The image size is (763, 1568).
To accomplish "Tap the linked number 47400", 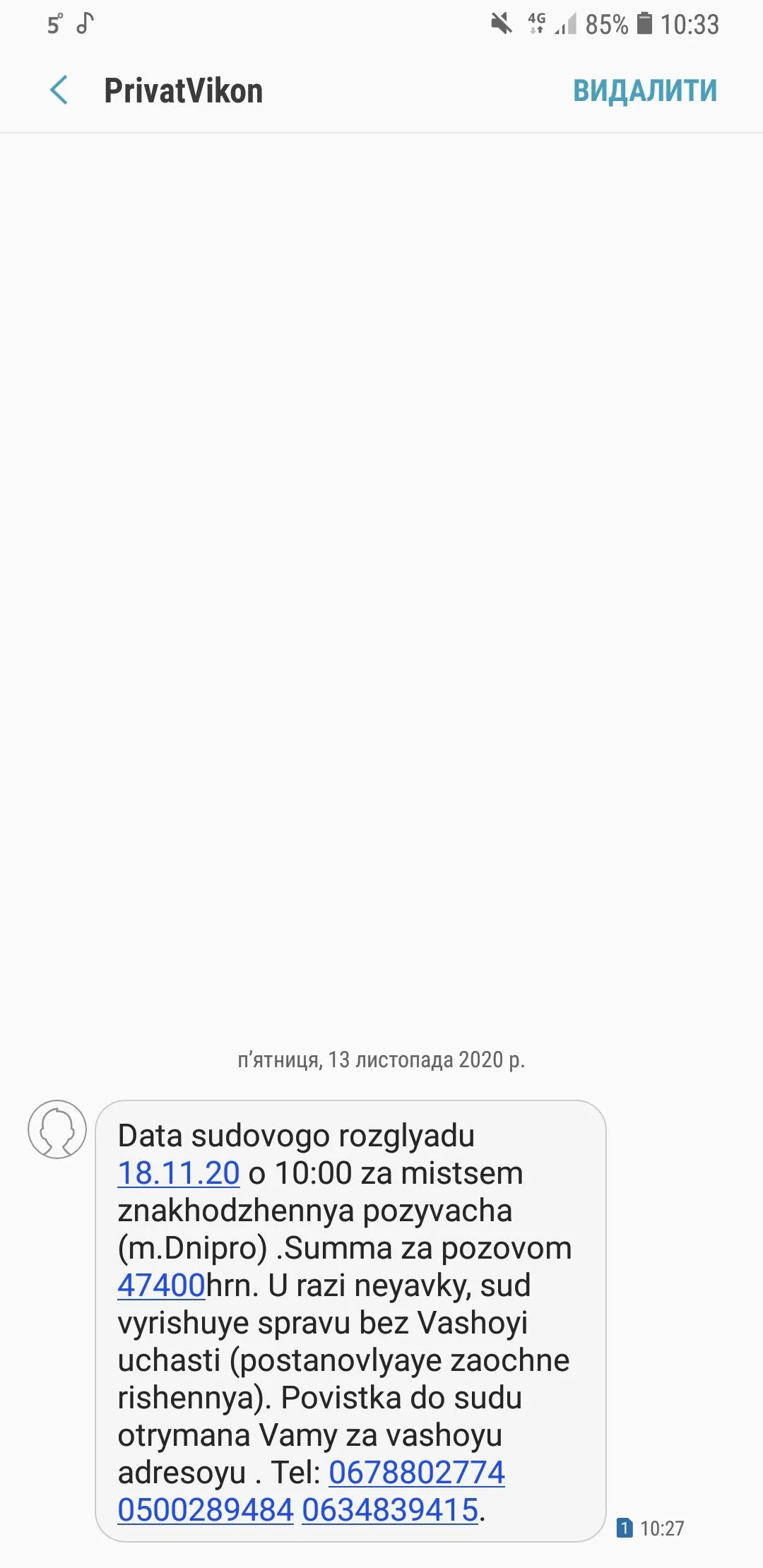I will (161, 1285).
